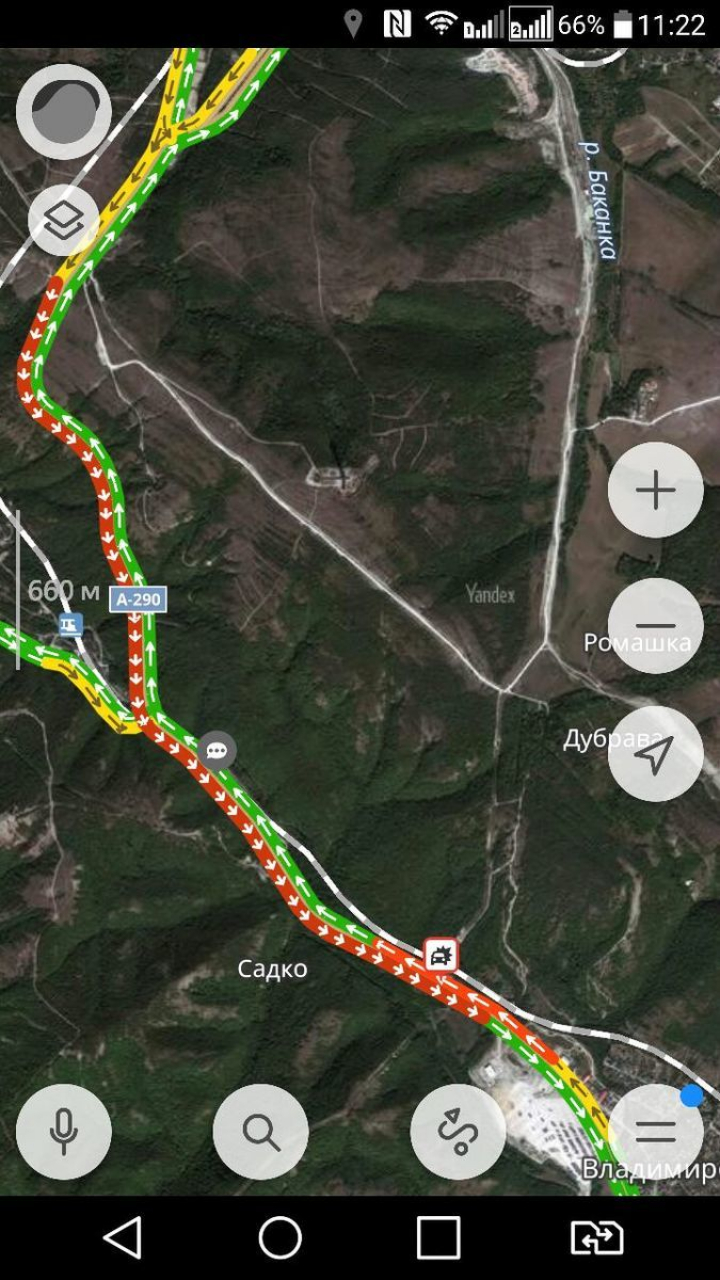
Task: Center map on my current location
Action: 656,754
